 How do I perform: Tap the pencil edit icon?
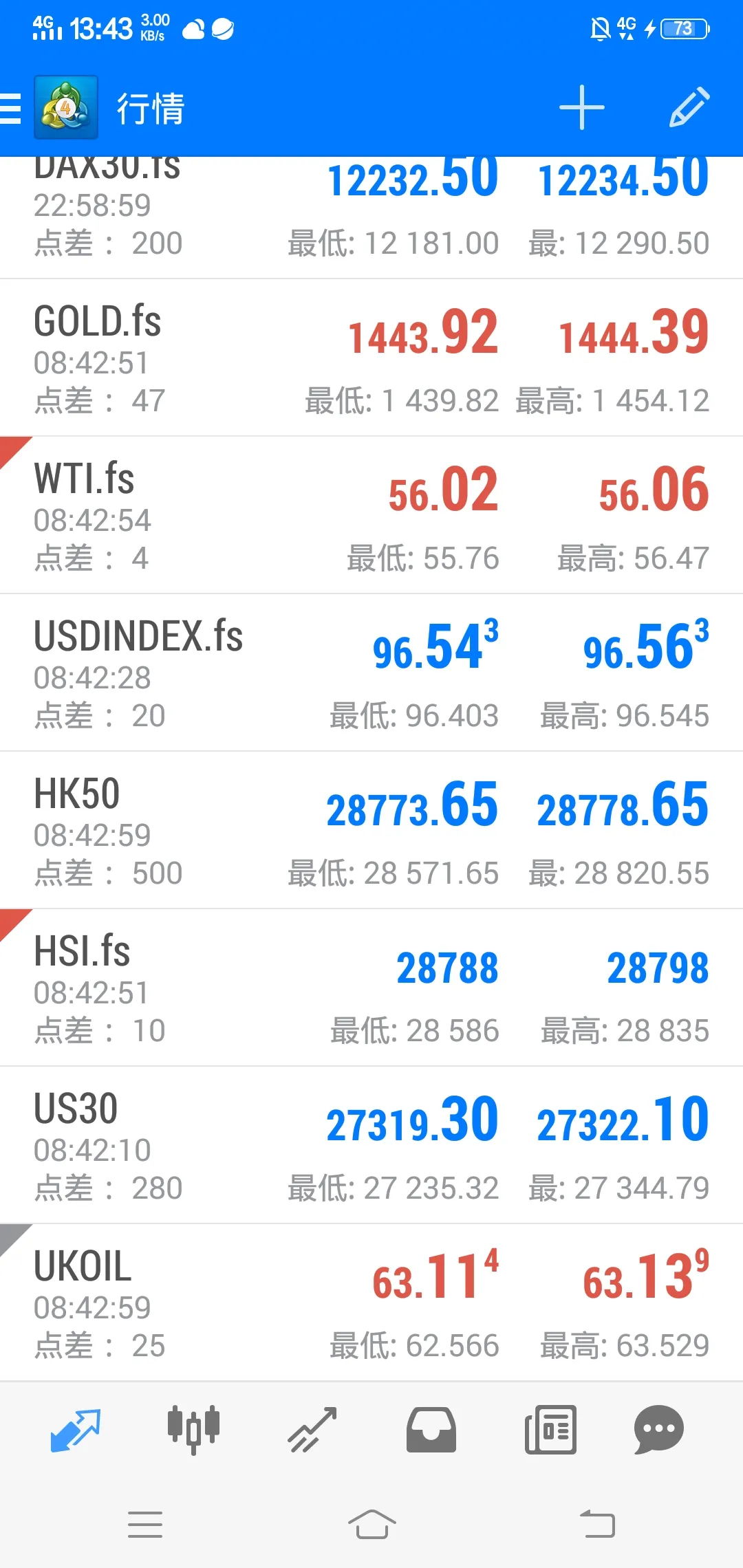689,108
